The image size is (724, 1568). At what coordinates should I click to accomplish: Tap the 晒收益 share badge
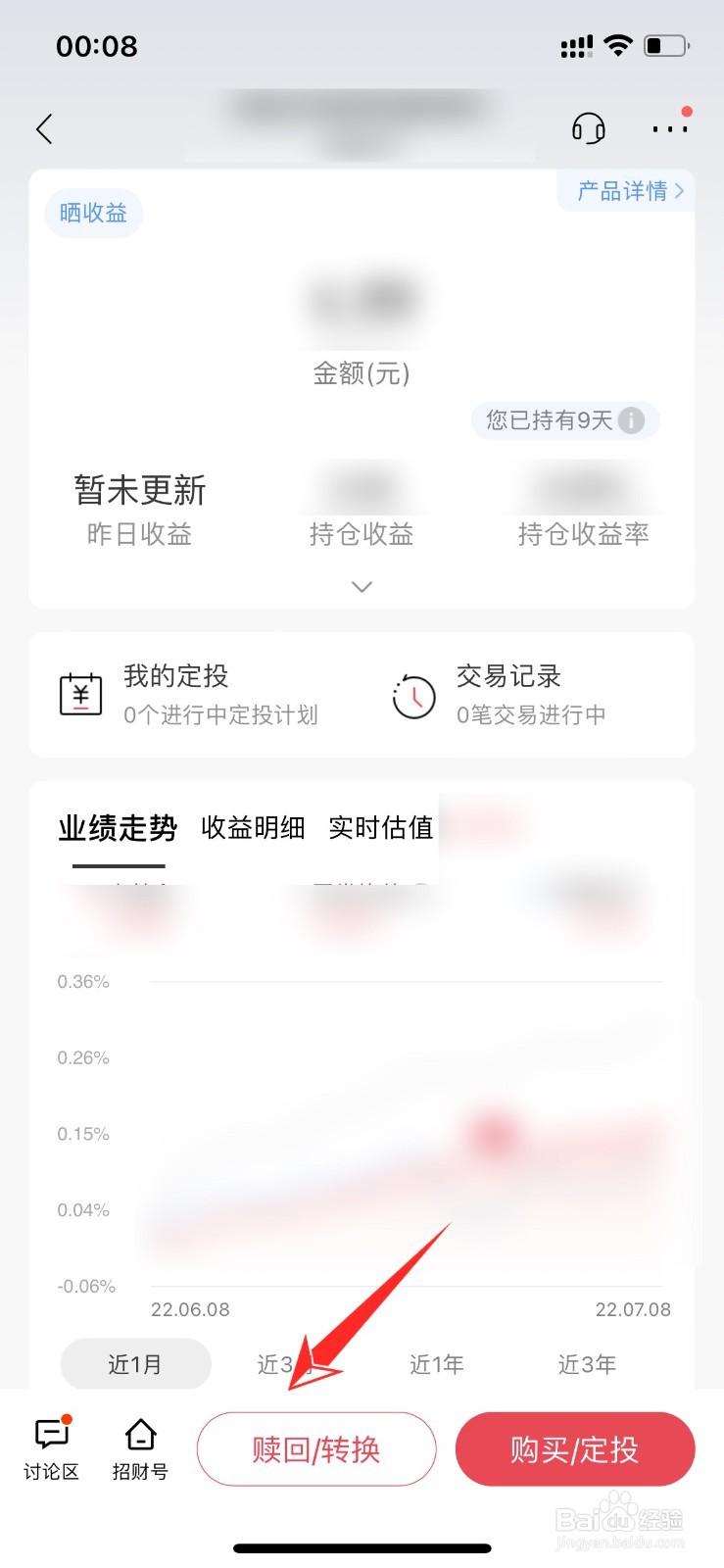coord(93,213)
